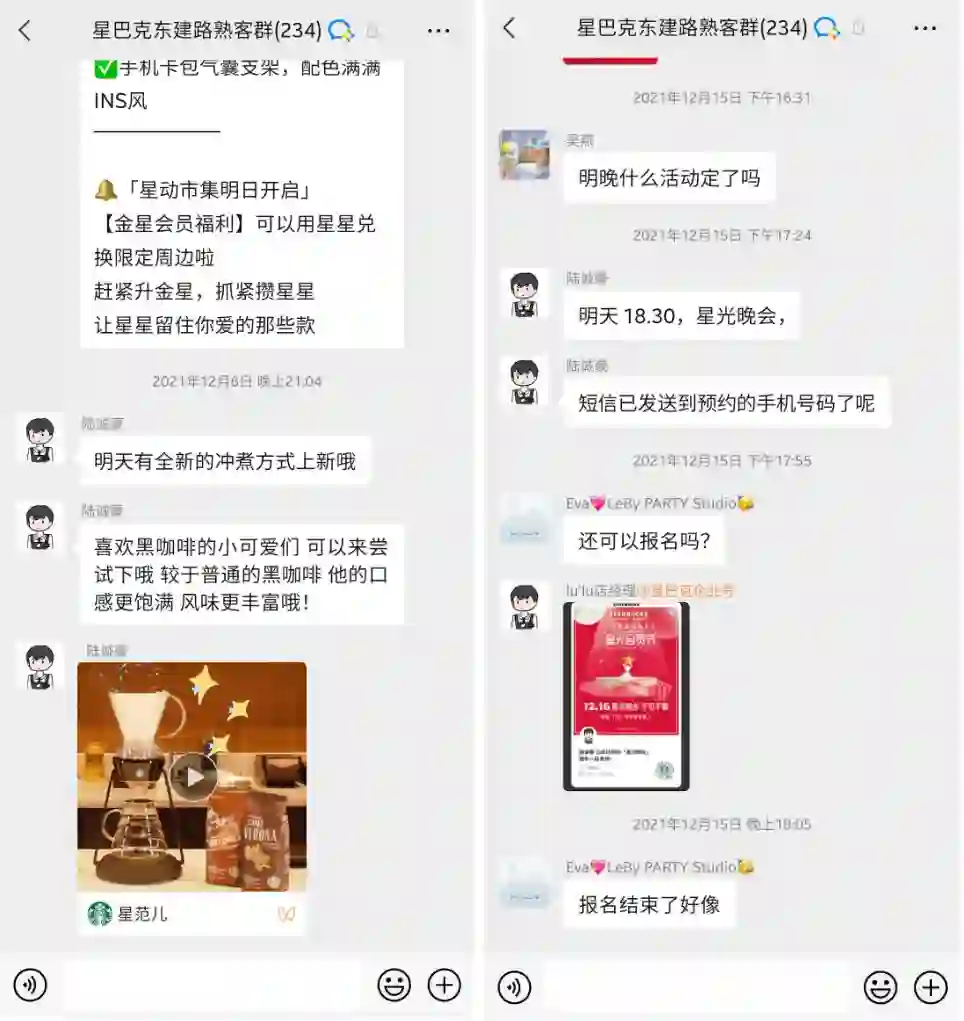Screen dimensions: 964x1021
Task: Open more options in the chat with 星动市集 message
Action: tap(438, 31)
